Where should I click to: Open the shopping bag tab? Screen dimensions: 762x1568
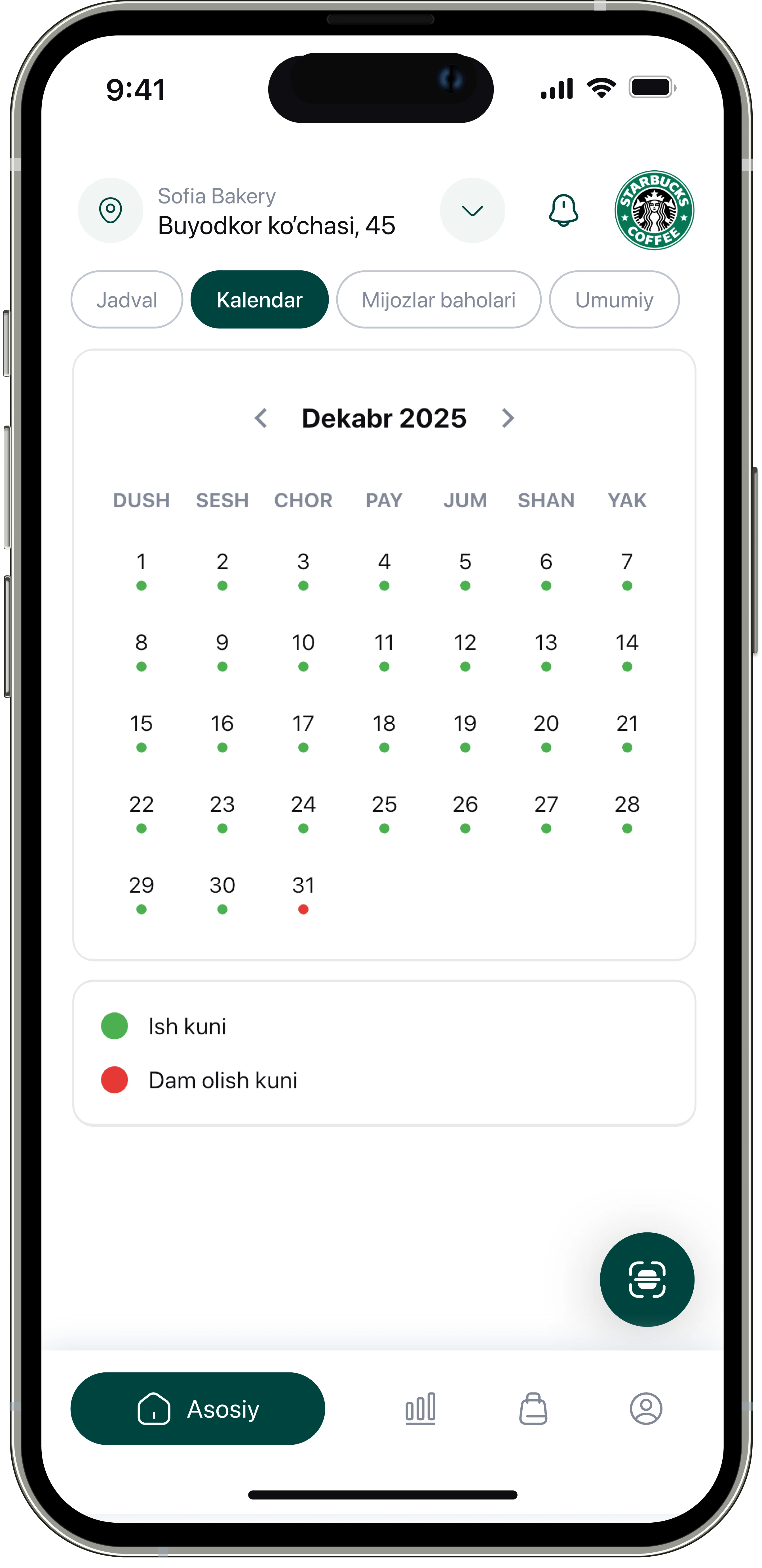[x=533, y=1408]
